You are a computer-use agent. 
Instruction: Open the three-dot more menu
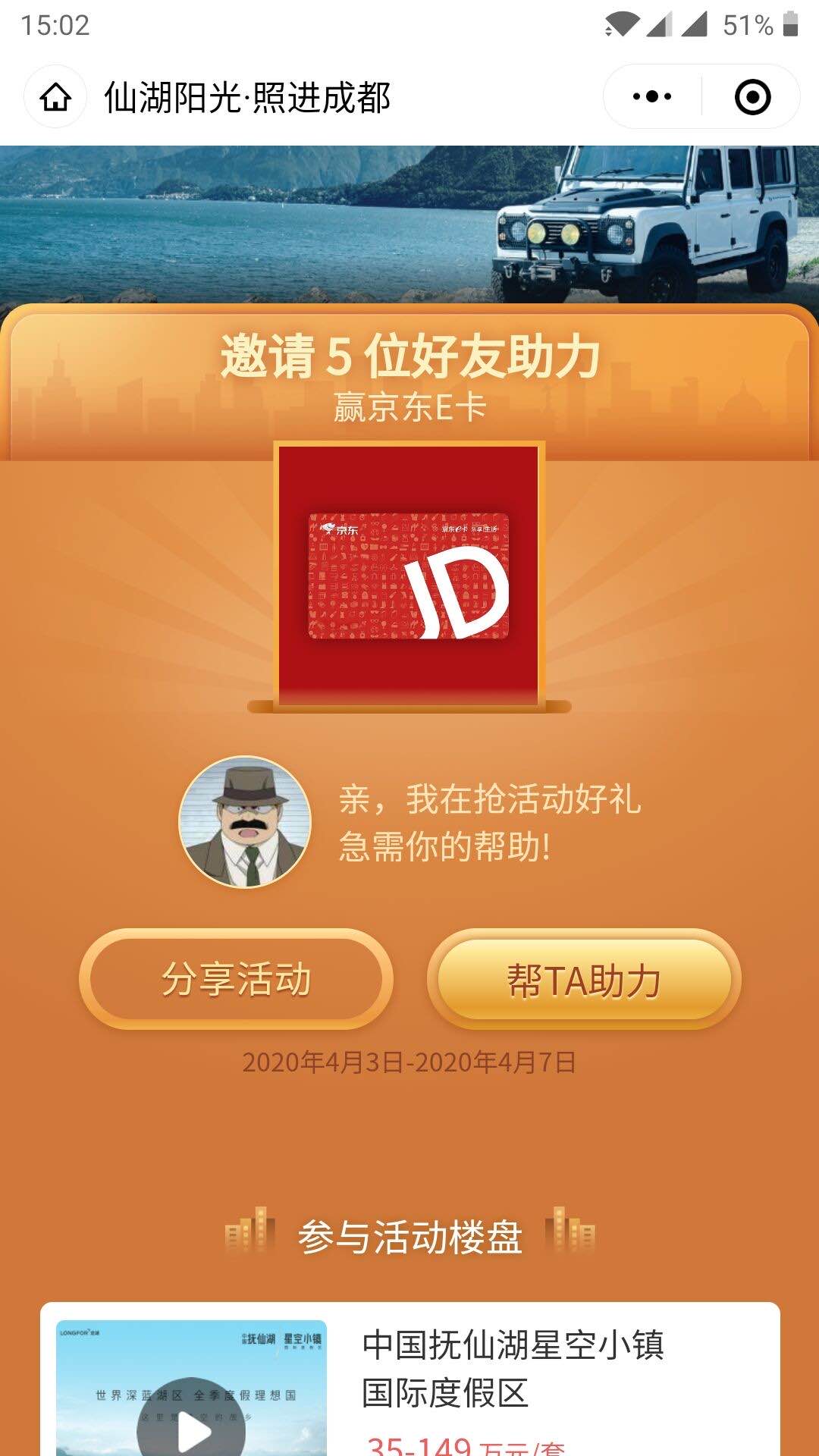[x=652, y=97]
